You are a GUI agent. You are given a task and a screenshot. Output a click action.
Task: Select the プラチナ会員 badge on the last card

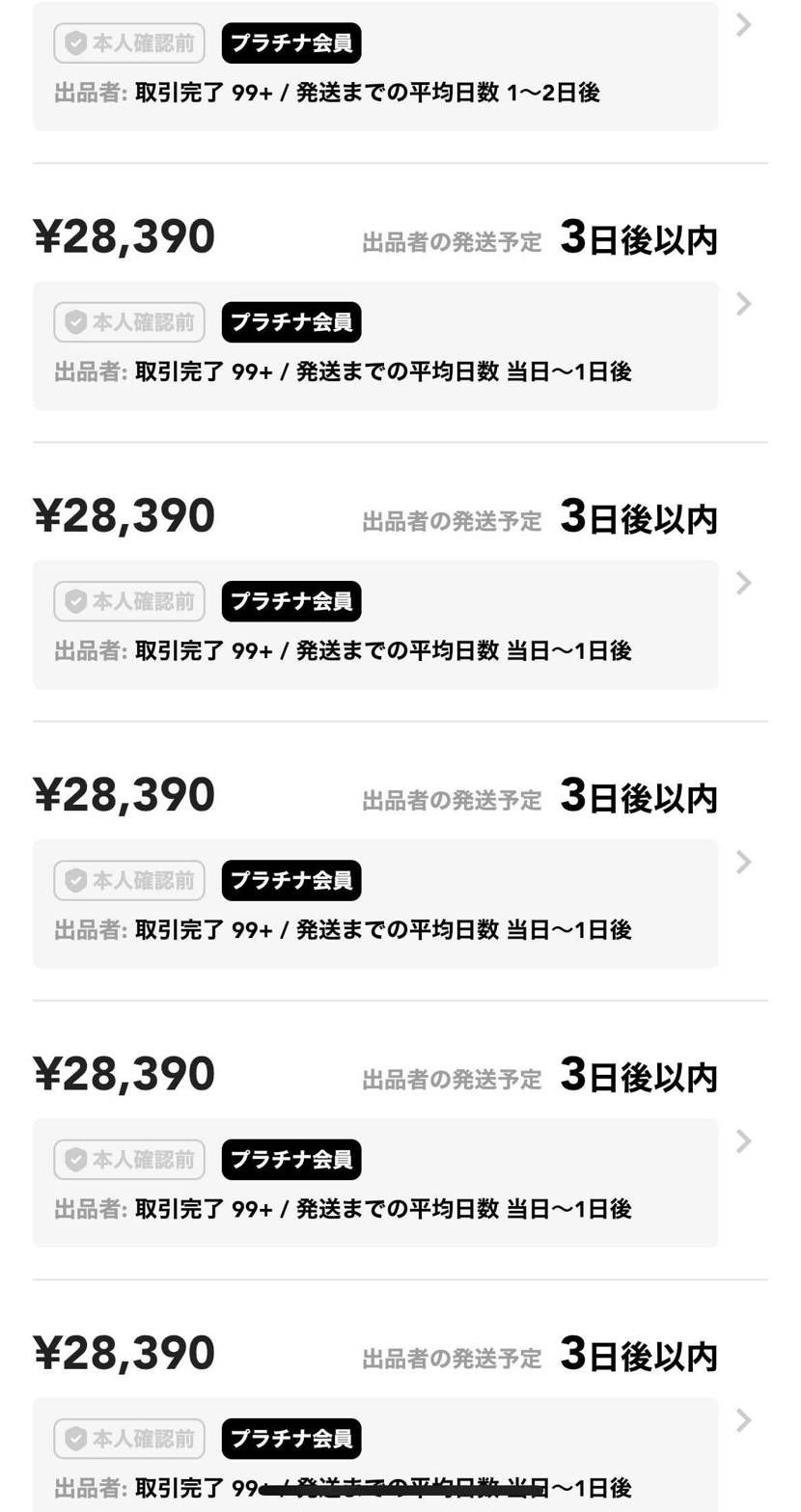290,1437
